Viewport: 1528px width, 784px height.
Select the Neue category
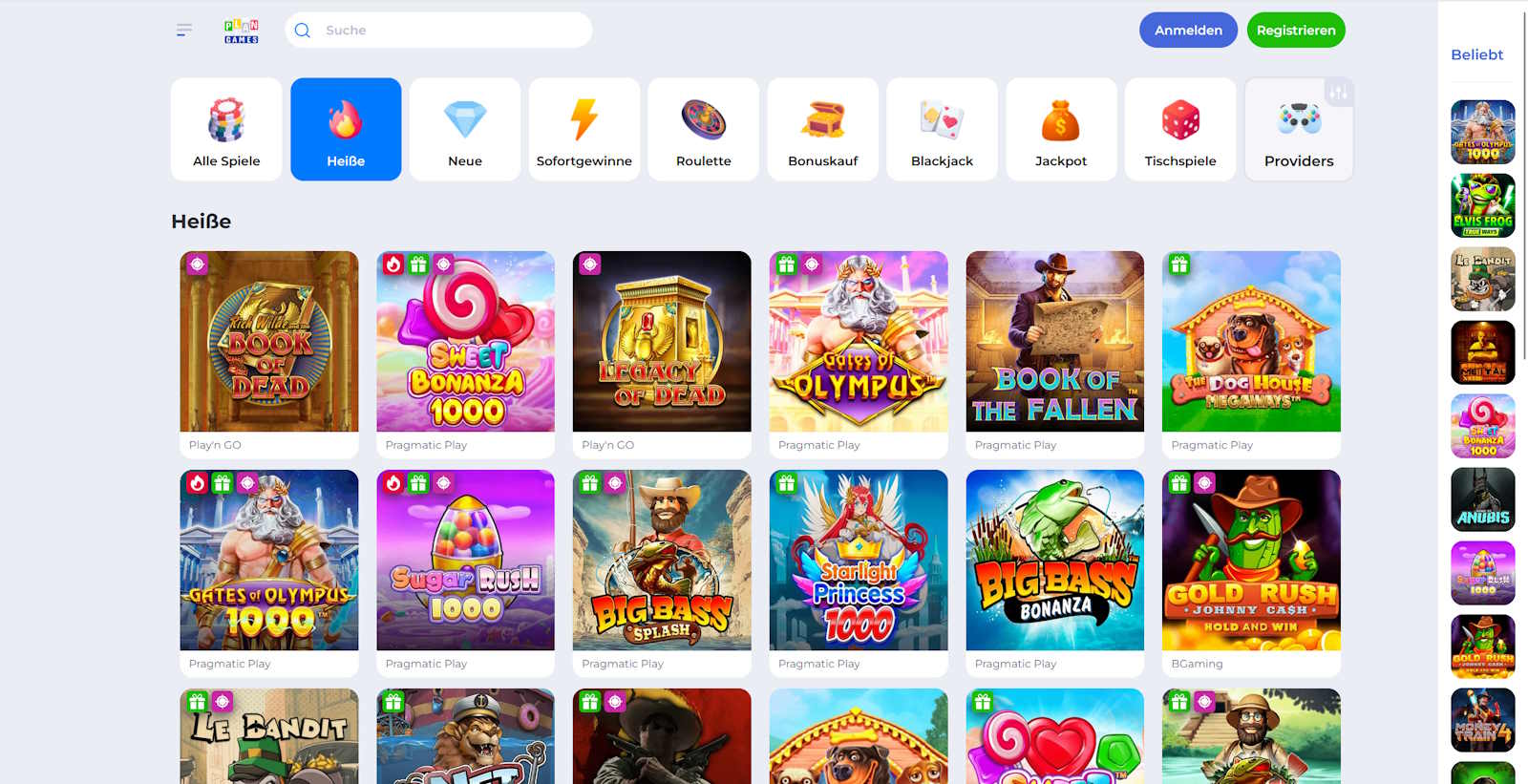(465, 130)
